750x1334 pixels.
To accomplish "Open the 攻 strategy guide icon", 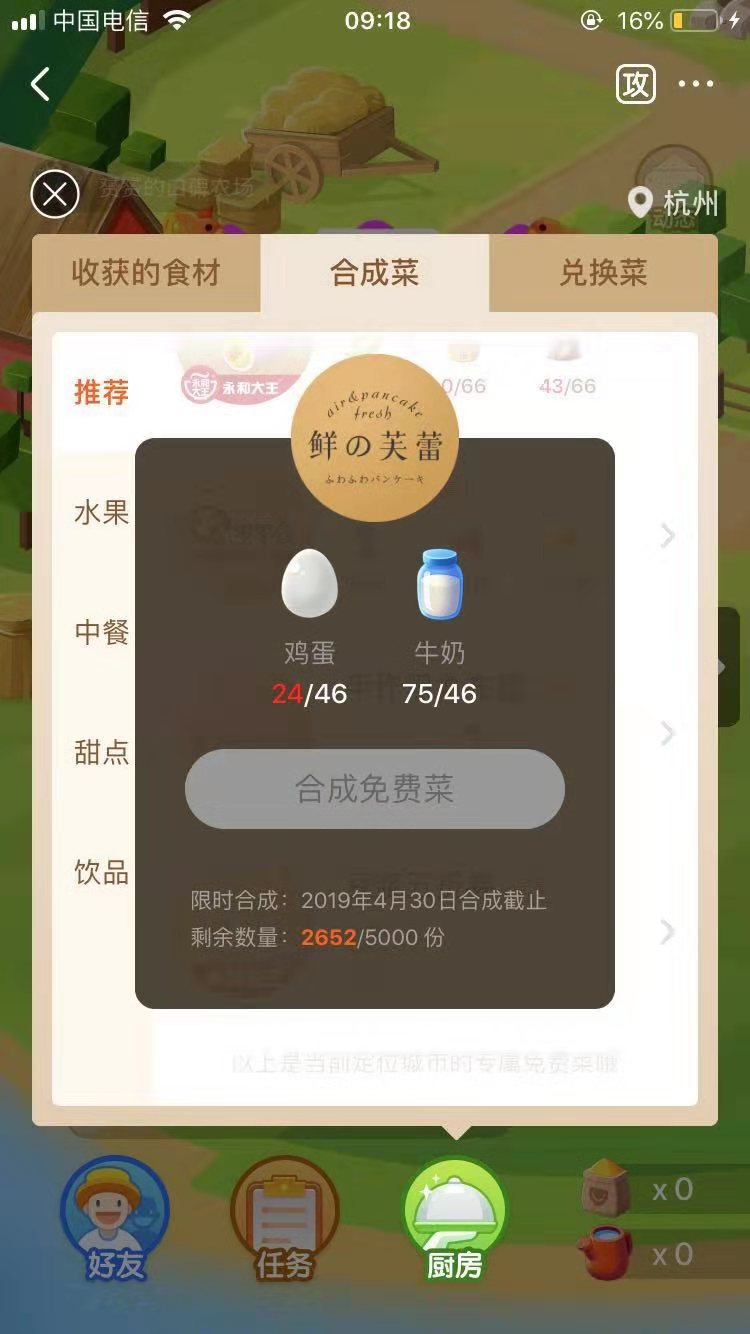I will tap(636, 85).
